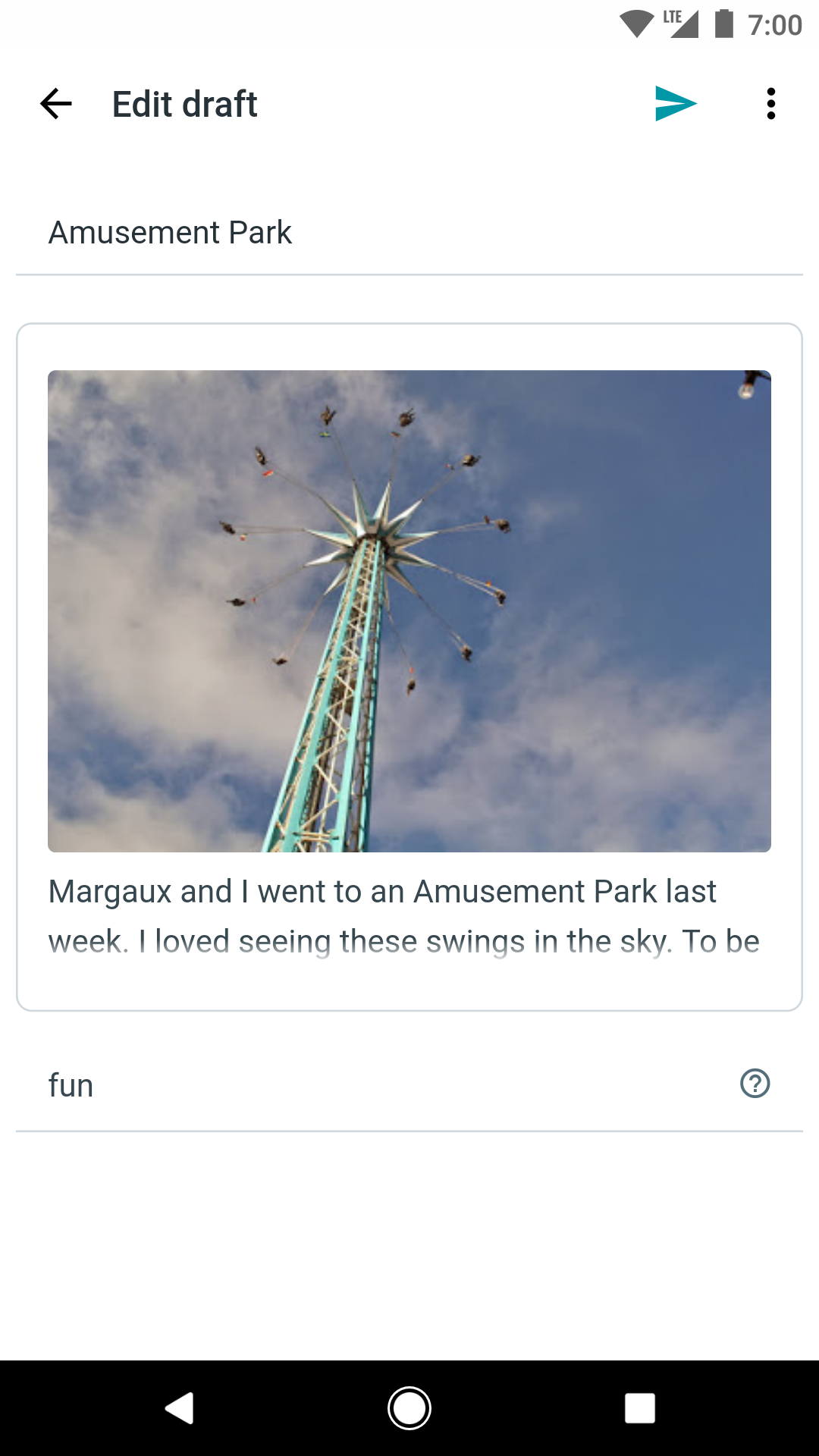Edit the fun tag field
819x1456 pixels.
[379, 1085]
